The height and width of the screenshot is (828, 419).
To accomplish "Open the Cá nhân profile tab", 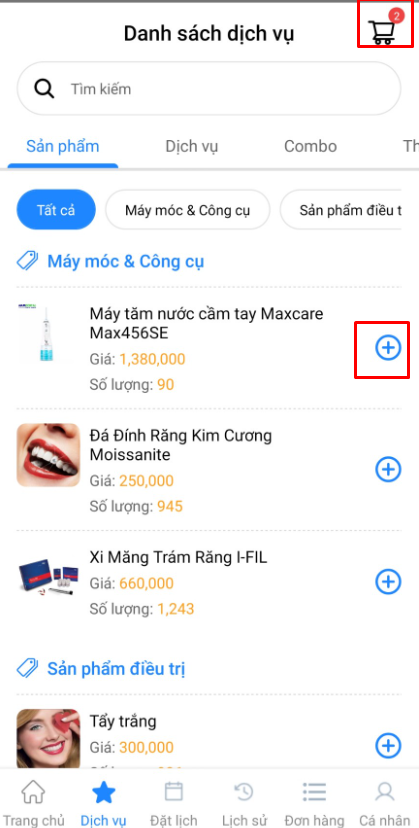I will pyautogui.click(x=384, y=803).
